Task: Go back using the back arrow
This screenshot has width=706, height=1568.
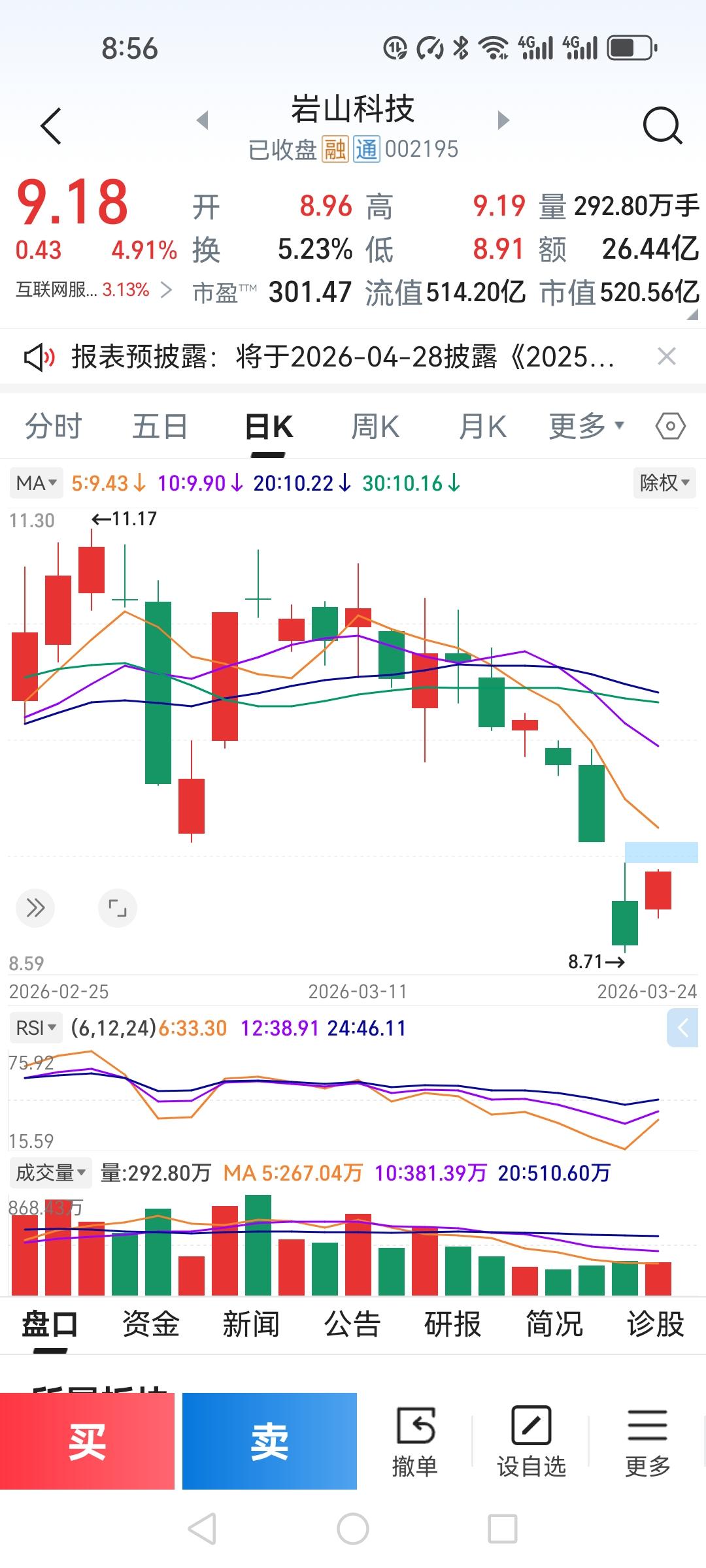Action: 52,125
